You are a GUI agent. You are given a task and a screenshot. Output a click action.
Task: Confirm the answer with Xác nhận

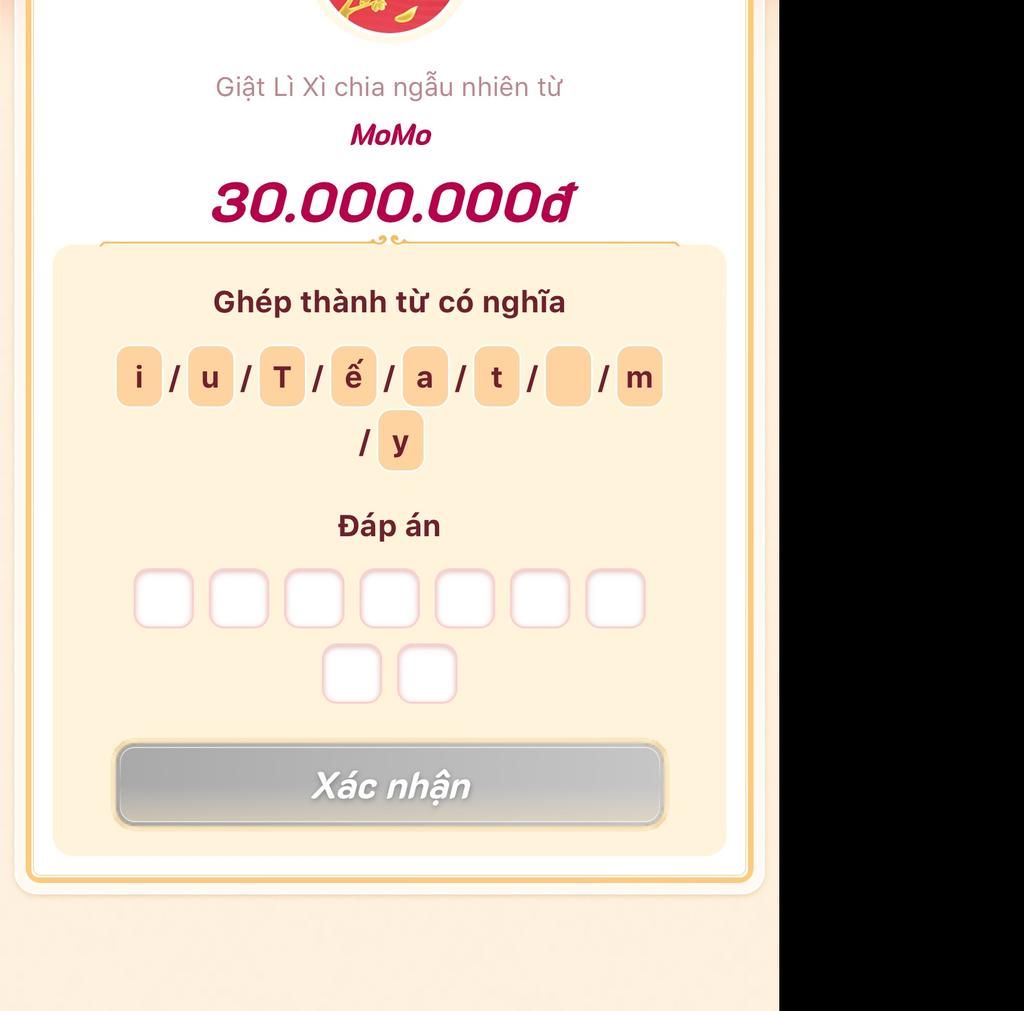[390, 785]
